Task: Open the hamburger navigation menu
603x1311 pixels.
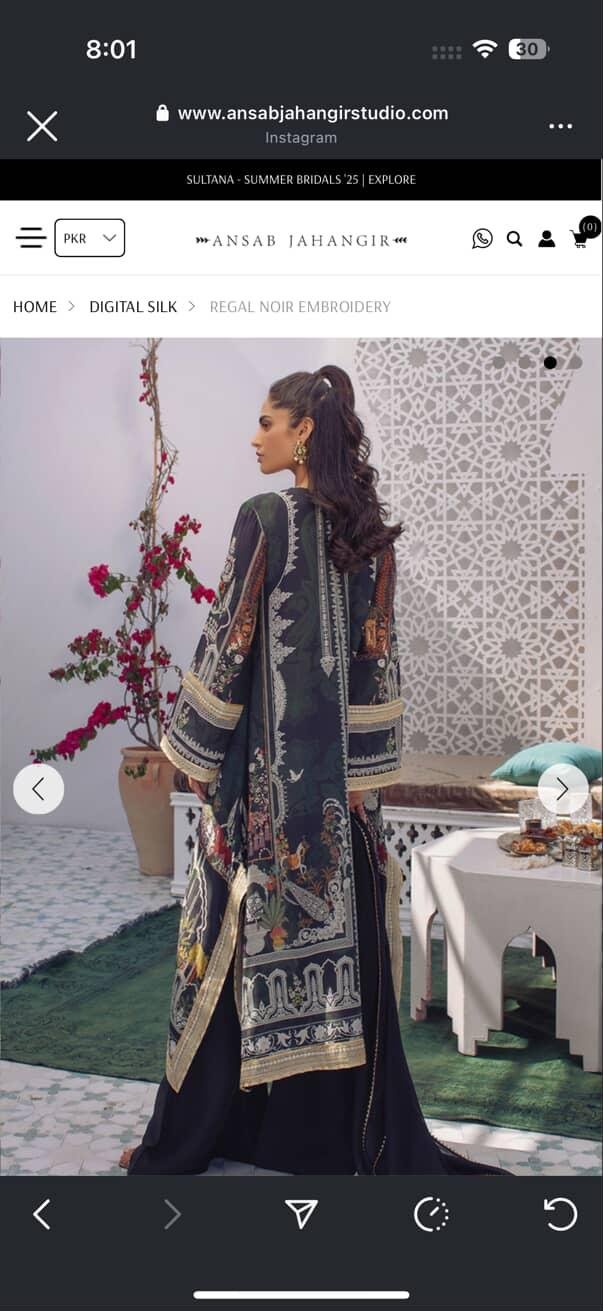Action: coord(30,238)
